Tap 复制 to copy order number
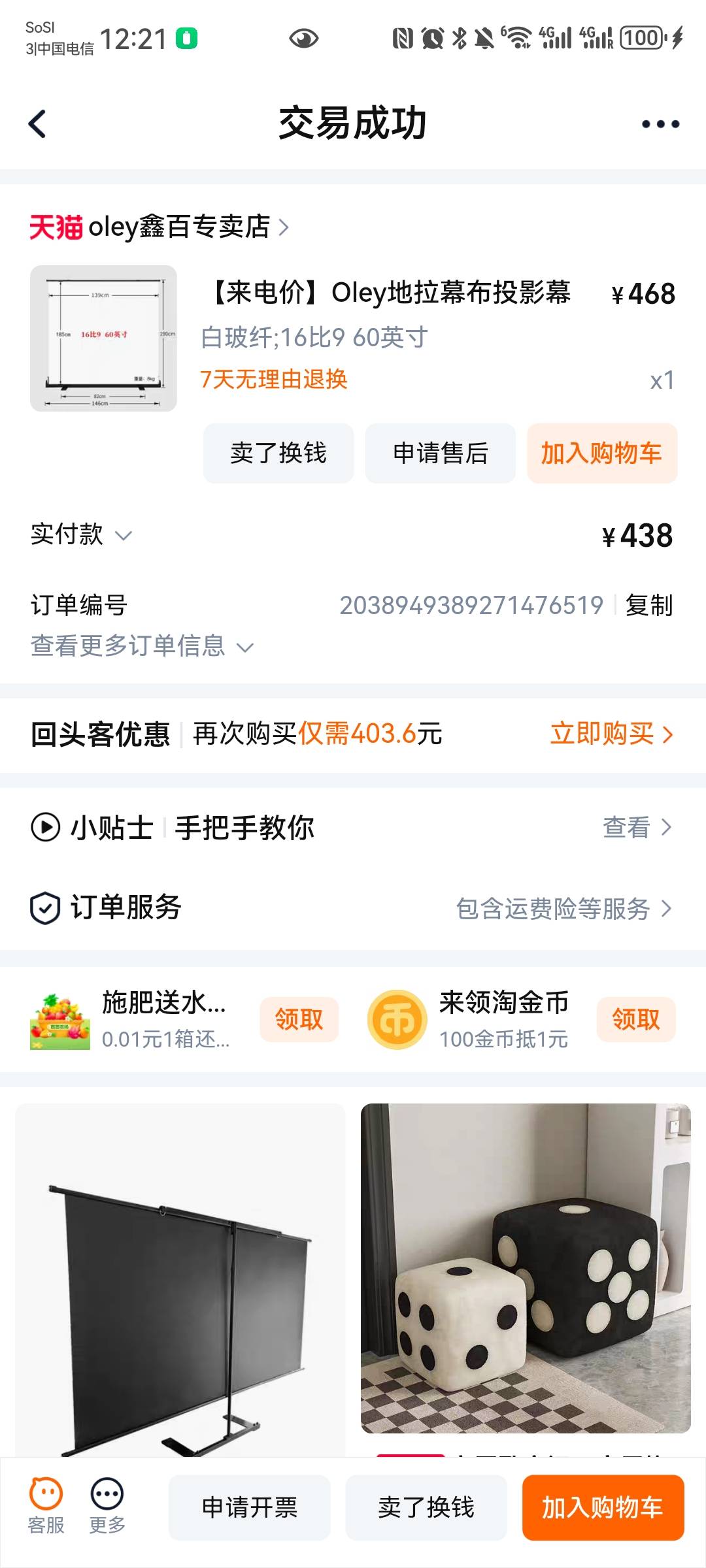 coord(652,604)
